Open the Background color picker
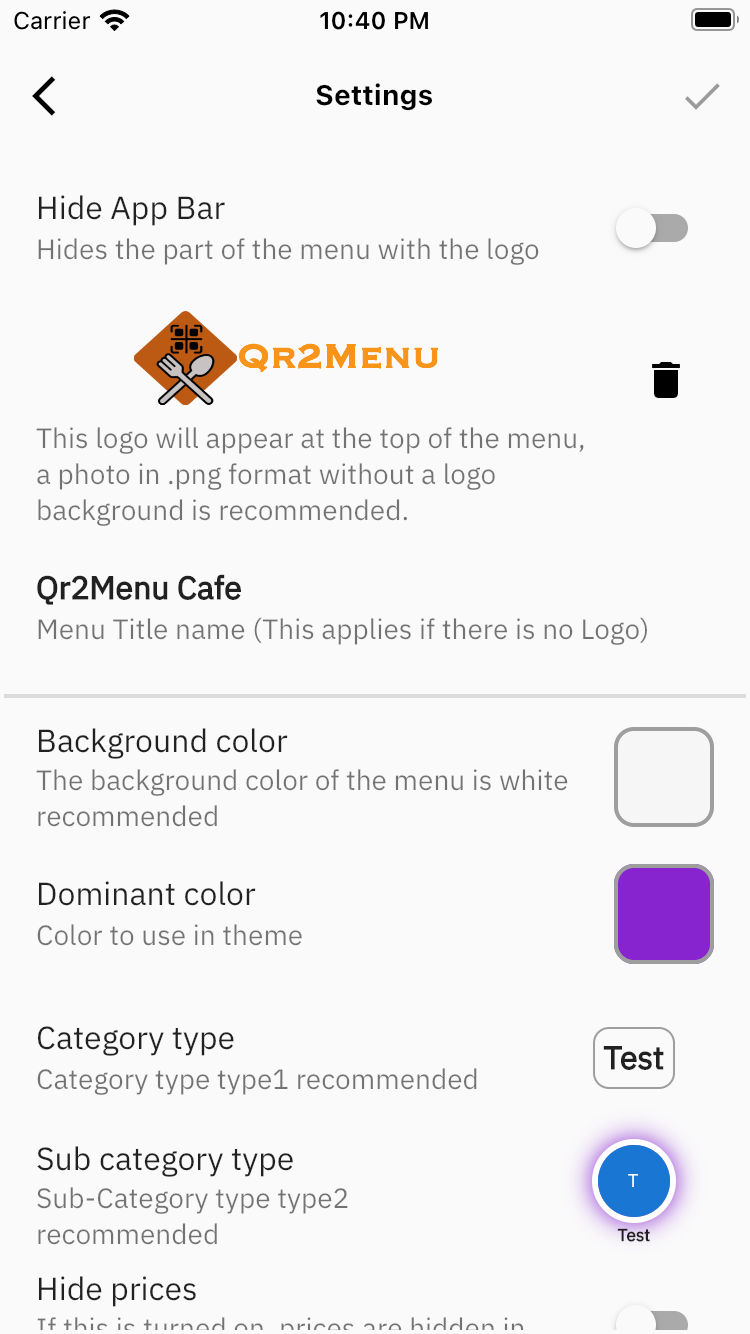750x1334 pixels. click(664, 777)
